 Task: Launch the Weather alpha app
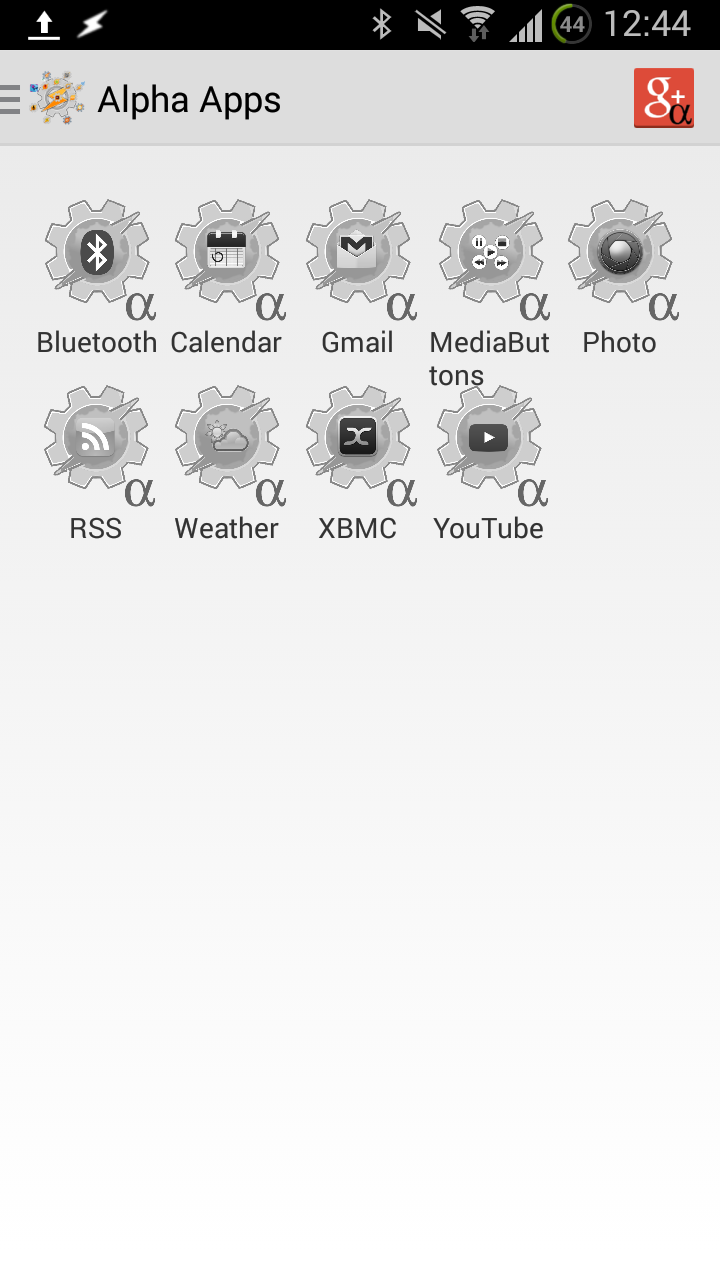click(x=227, y=438)
